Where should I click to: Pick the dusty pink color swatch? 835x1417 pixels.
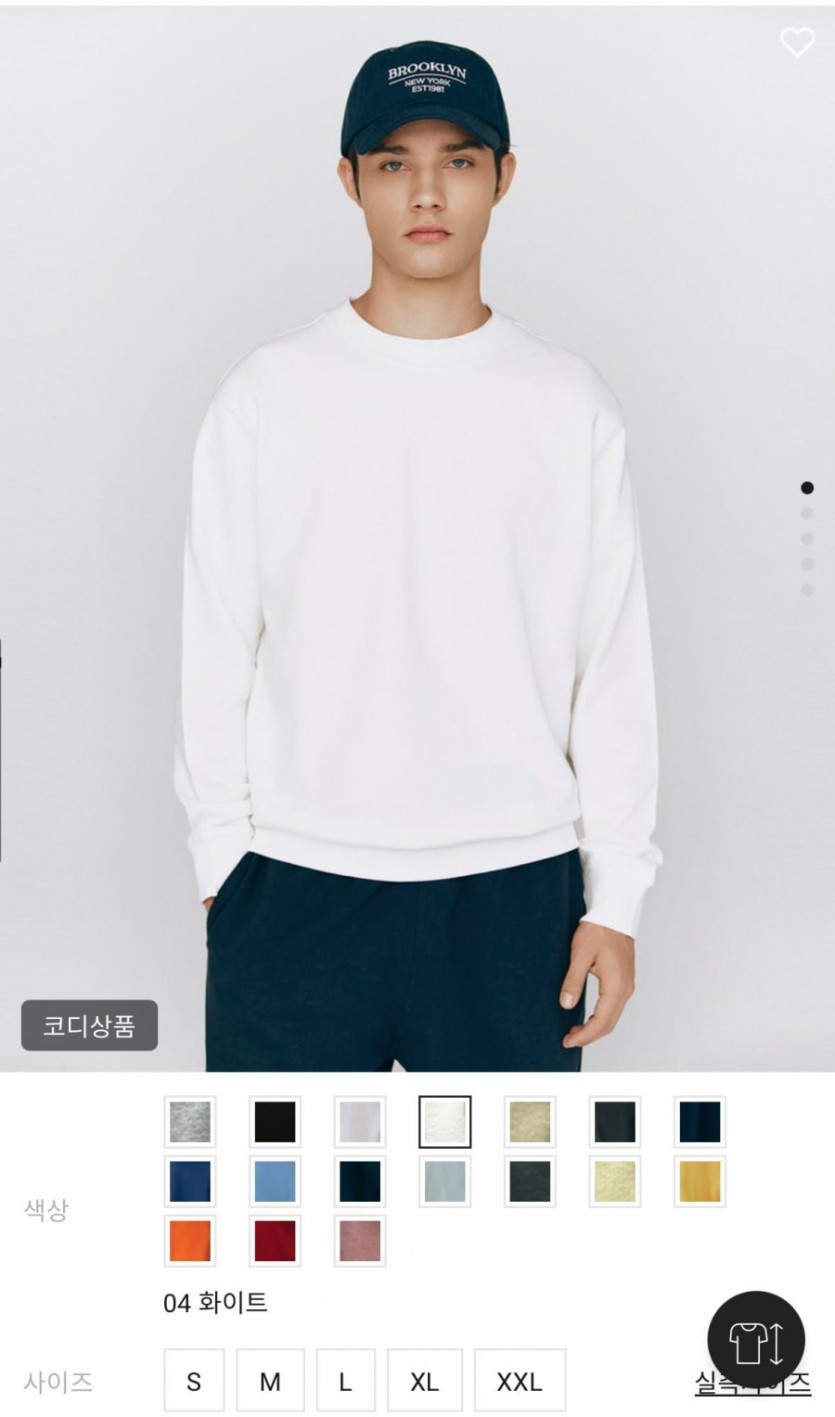[360, 1241]
